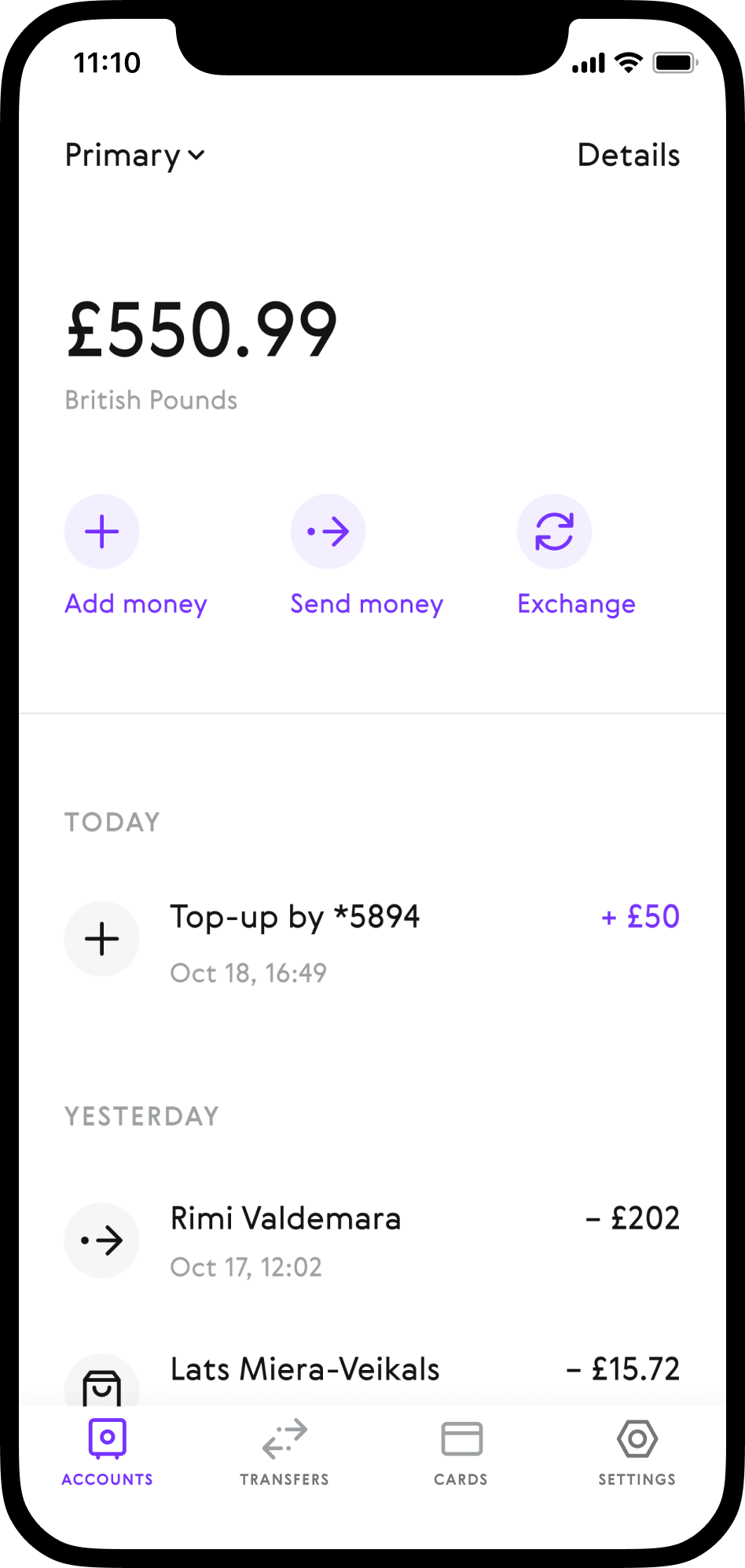This screenshot has height=1568, width=745.
Task: Open account Details
Action: coord(628,156)
